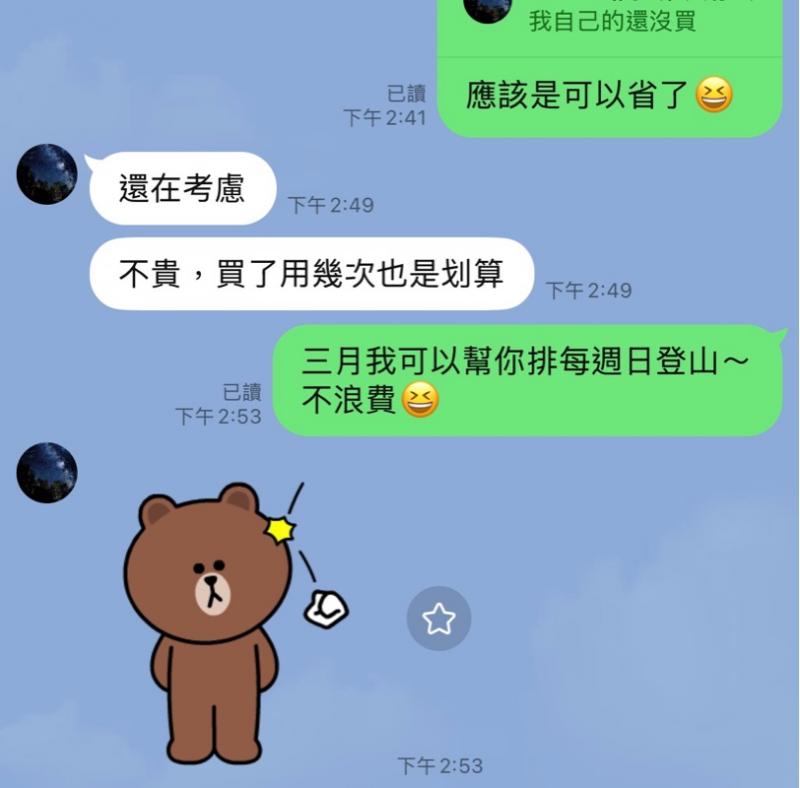
Task: Open the avatar above the bear sticker
Action: [x=47, y=473]
